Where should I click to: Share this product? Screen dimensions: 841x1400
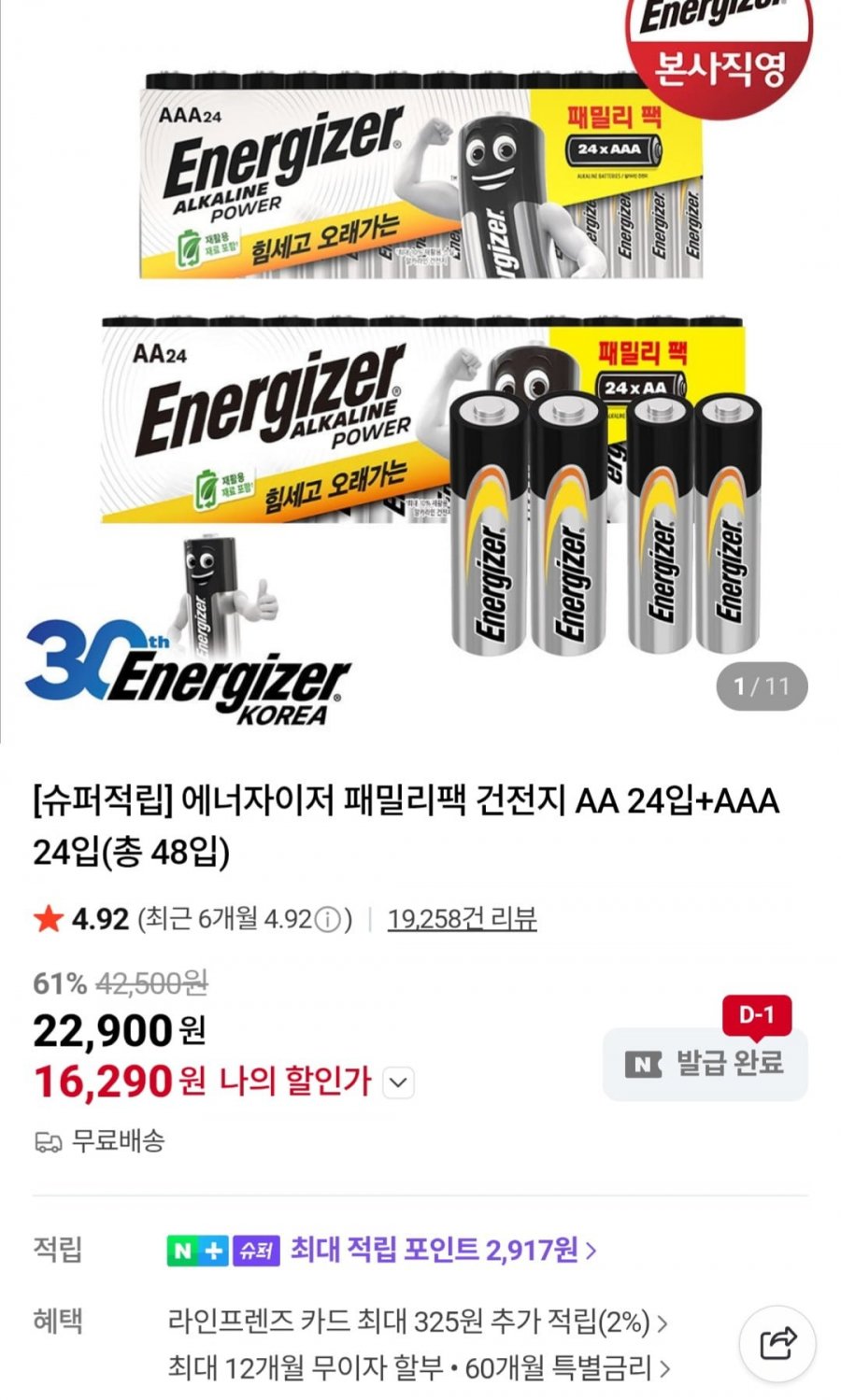(x=777, y=1345)
